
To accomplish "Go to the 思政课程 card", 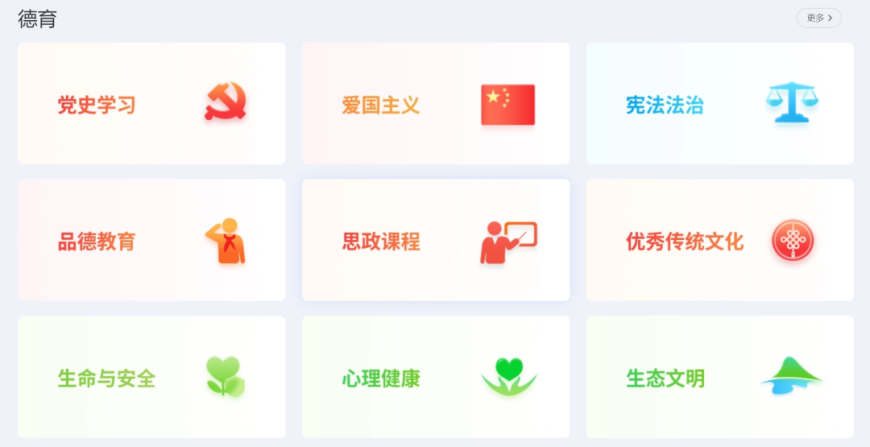I will pyautogui.click(x=435, y=241).
